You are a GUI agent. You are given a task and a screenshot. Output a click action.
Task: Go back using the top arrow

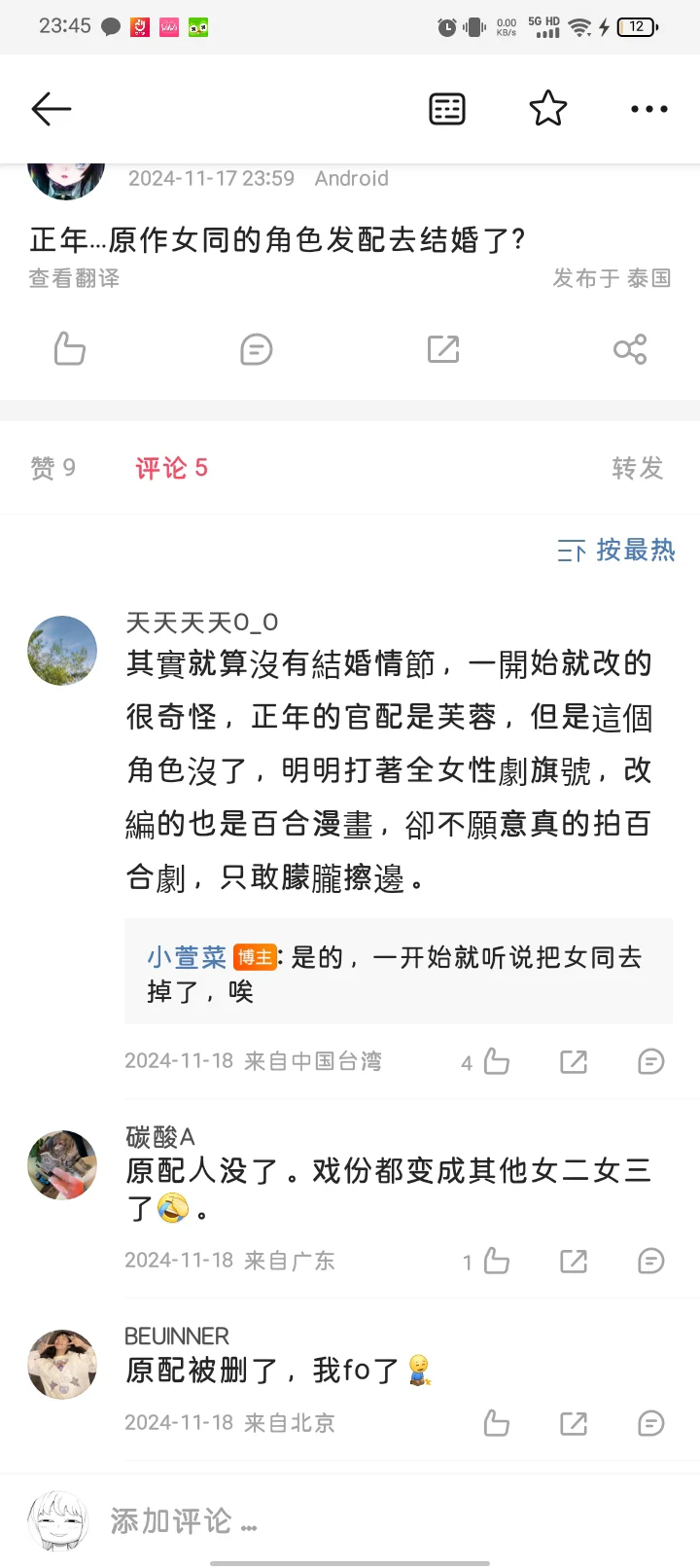tap(52, 109)
